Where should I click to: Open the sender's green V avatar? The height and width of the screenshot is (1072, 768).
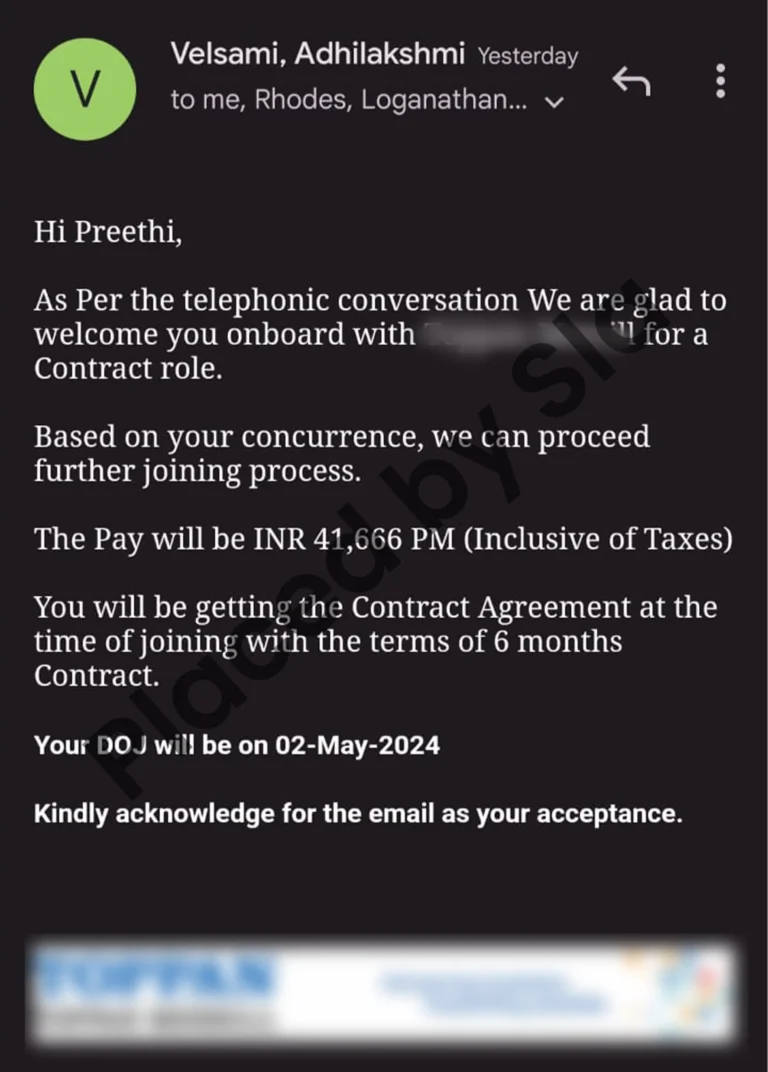point(86,90)
